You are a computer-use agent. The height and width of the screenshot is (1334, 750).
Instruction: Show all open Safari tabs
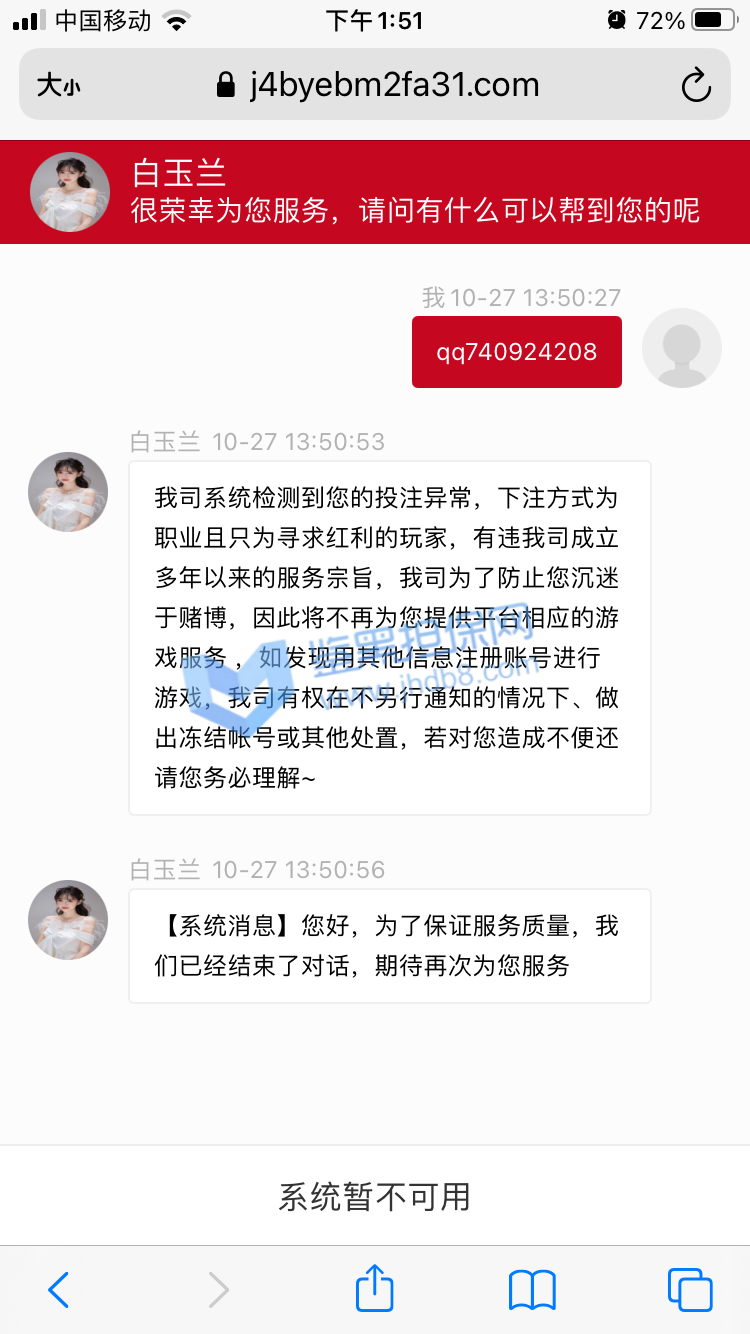pos(689,1290)
